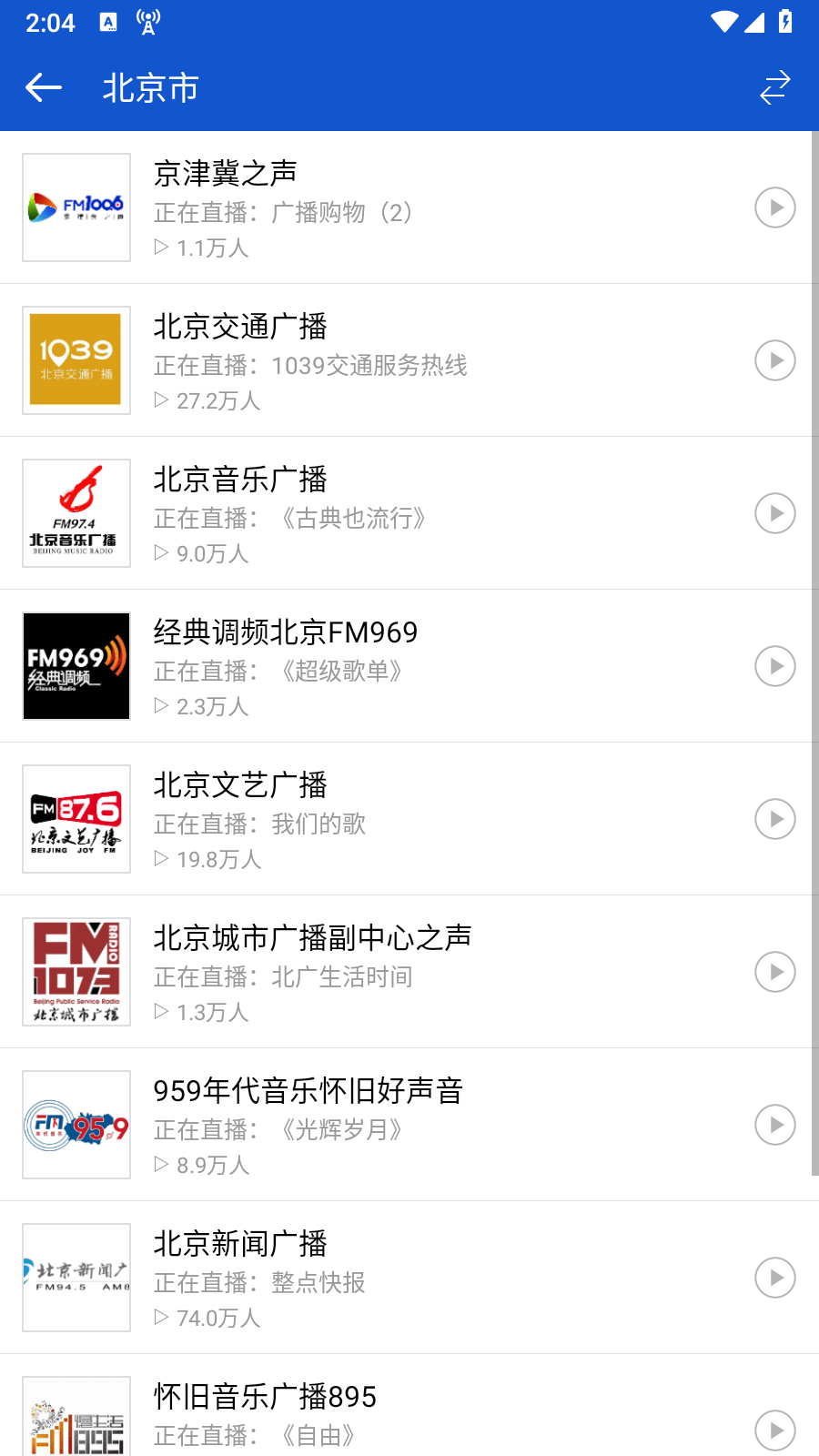The image size is (819, 1456).
Task: Play 怀旧音乐广播895
Action: 774,1430
